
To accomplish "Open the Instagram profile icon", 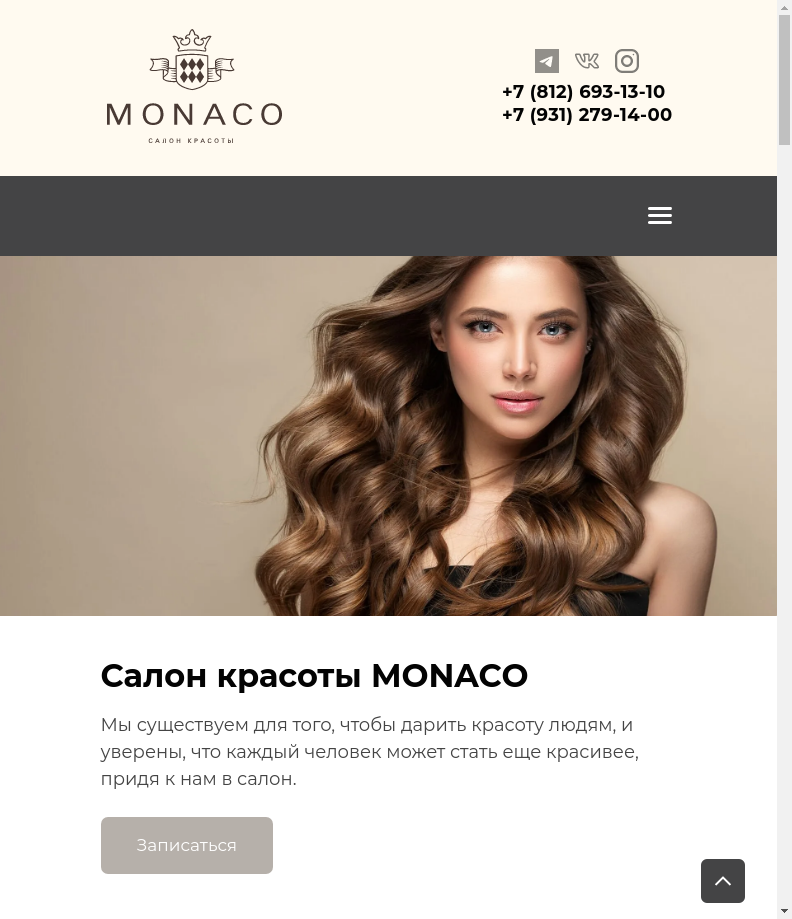I will [627, 61].
